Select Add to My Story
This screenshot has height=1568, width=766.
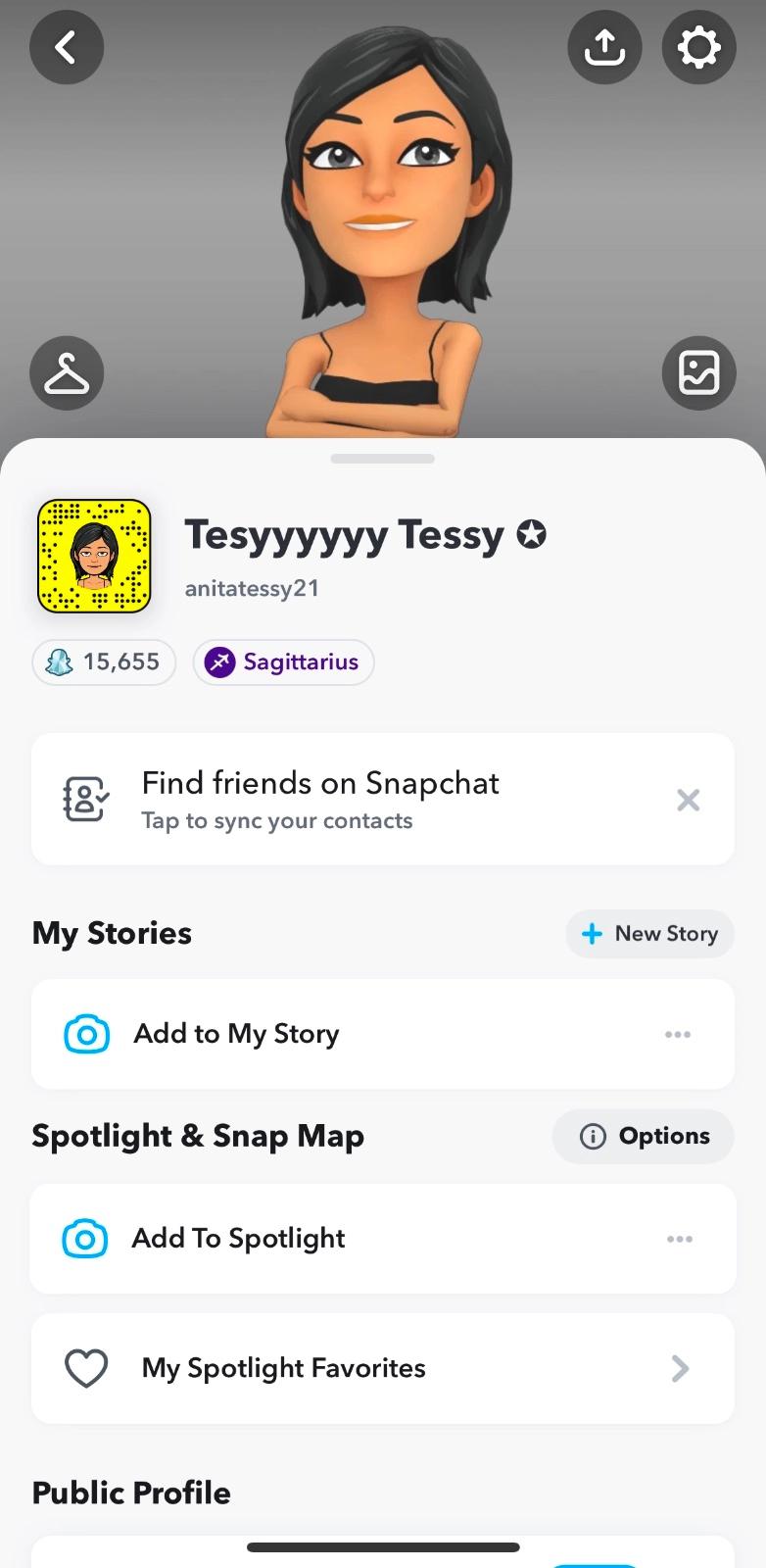tap(235, 1034)
